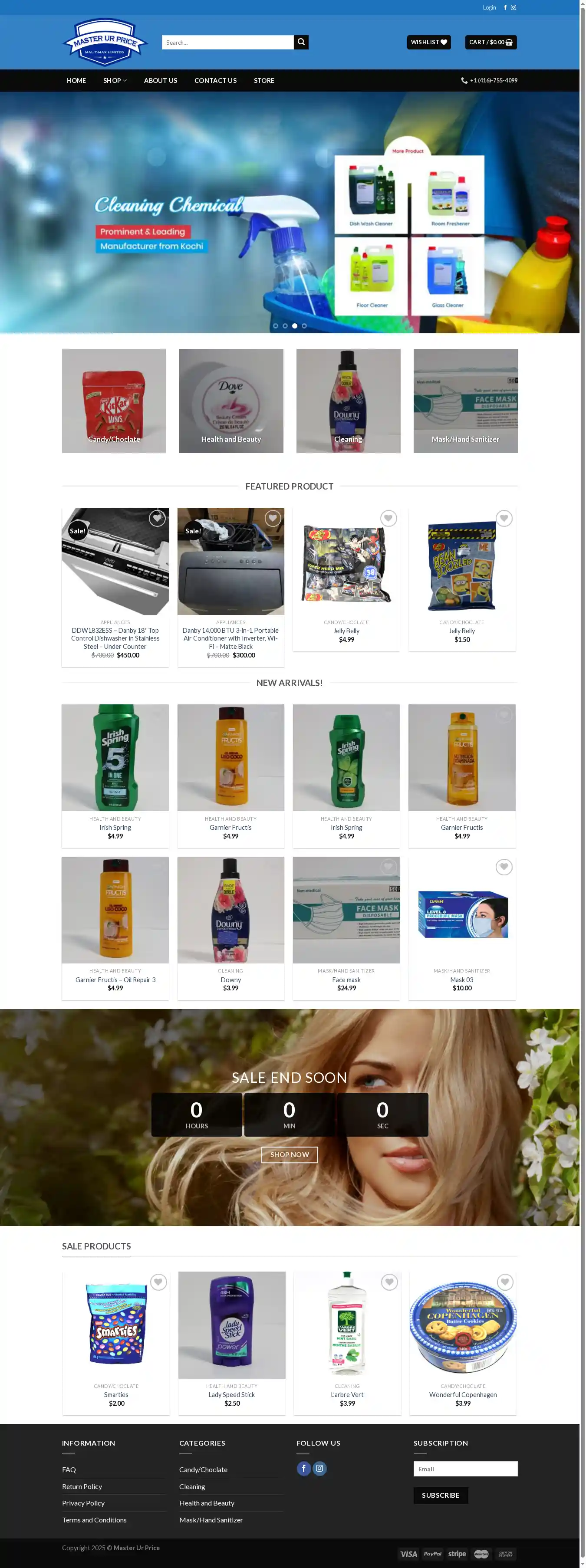The height and width of the screenshot is (1568, 586).
Task: Browse the Candy/Choclate category tile
Action: (x=114, y=401)
